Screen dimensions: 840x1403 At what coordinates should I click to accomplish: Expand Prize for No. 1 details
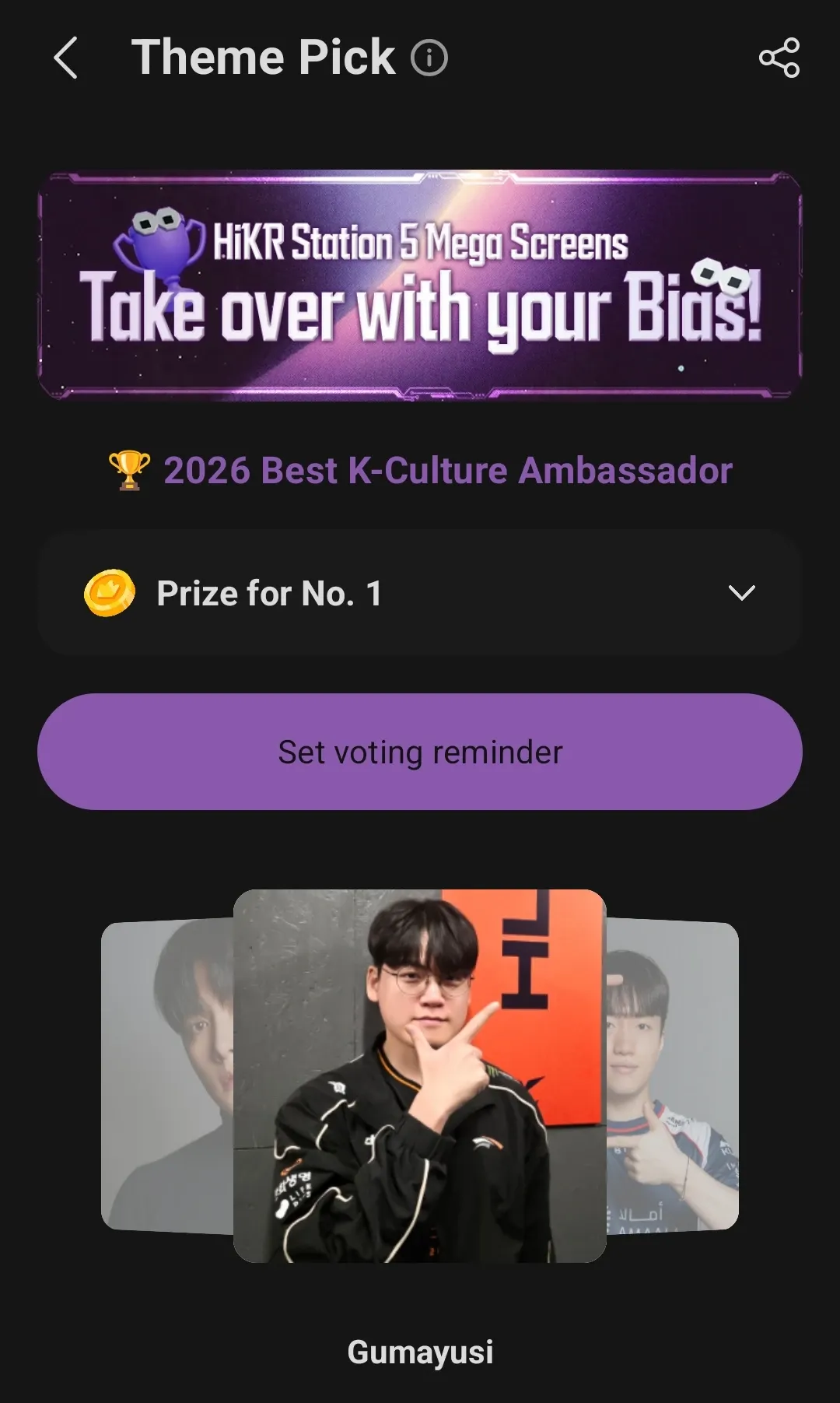(x=420, y=593)
